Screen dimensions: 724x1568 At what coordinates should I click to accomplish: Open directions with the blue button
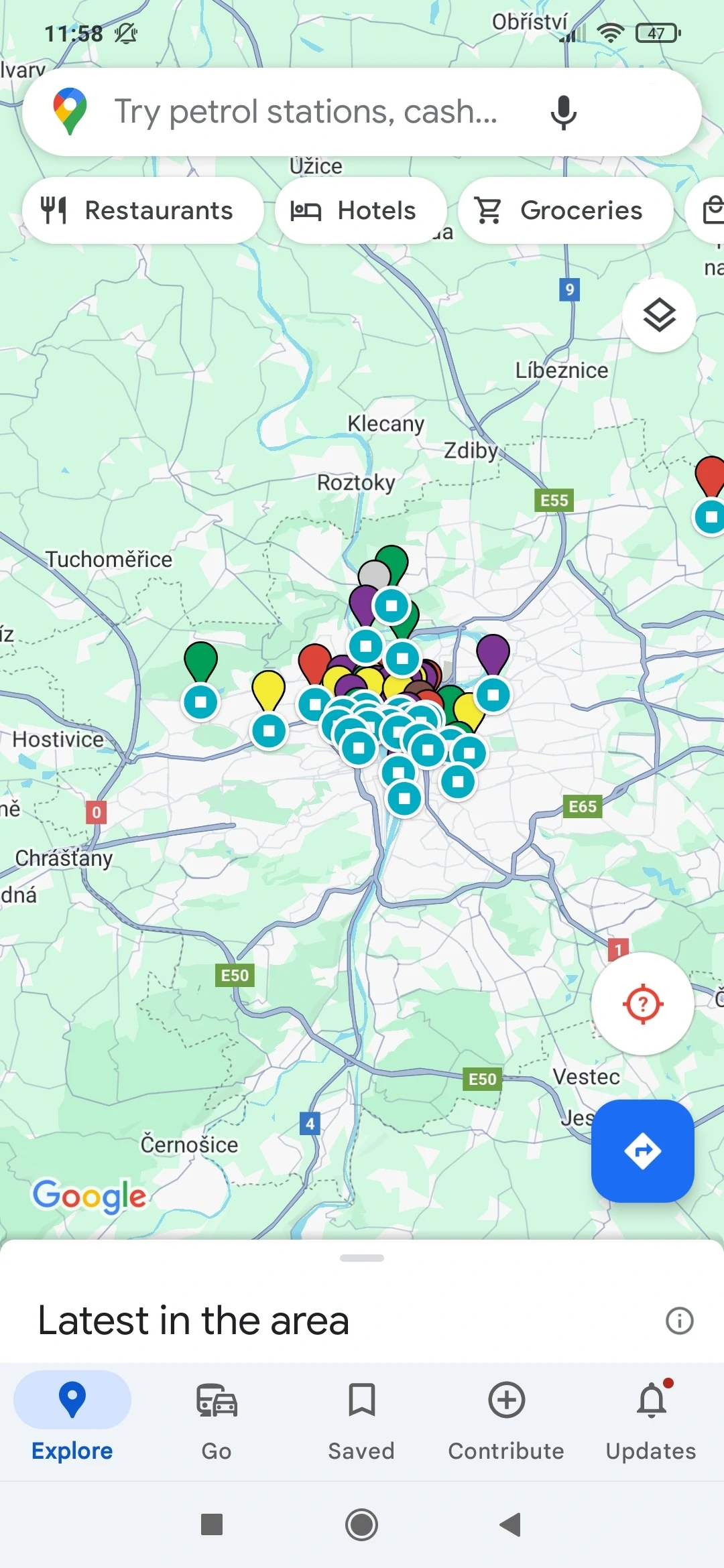(642, 1151)
